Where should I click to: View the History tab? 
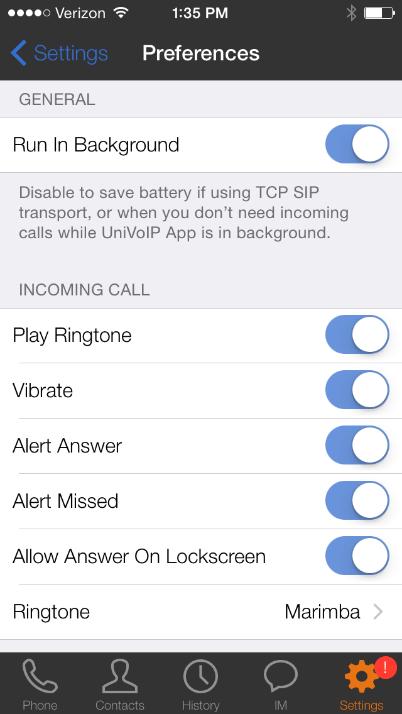coord(201,683)
